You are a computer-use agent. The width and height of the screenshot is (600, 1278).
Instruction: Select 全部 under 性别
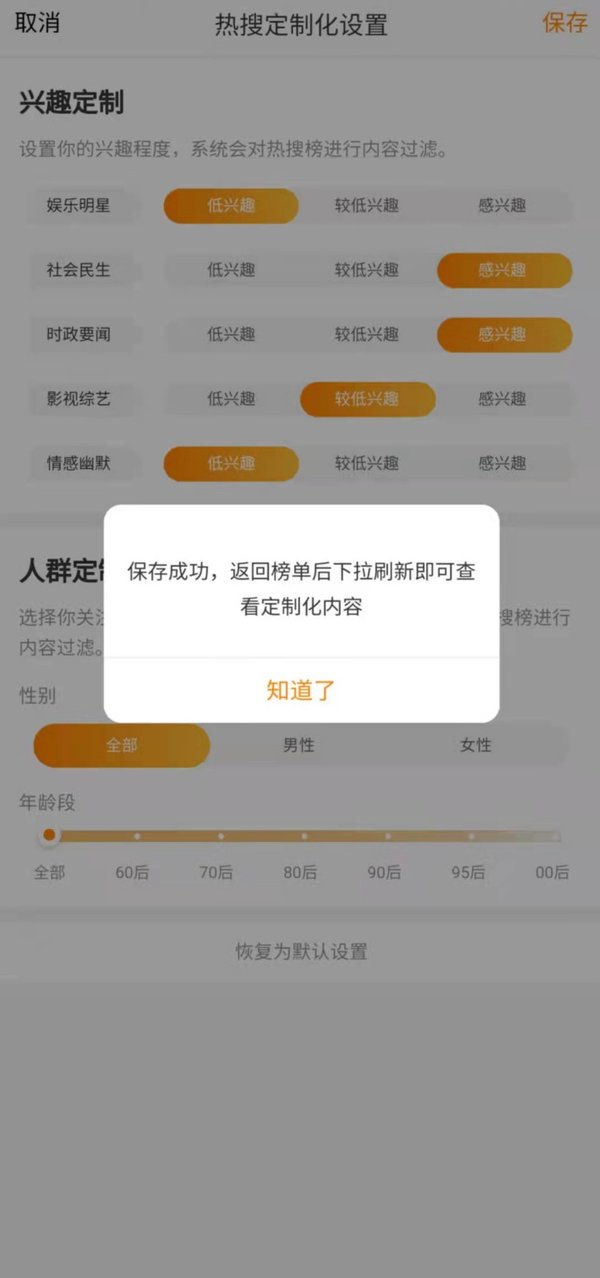[122, 745]
